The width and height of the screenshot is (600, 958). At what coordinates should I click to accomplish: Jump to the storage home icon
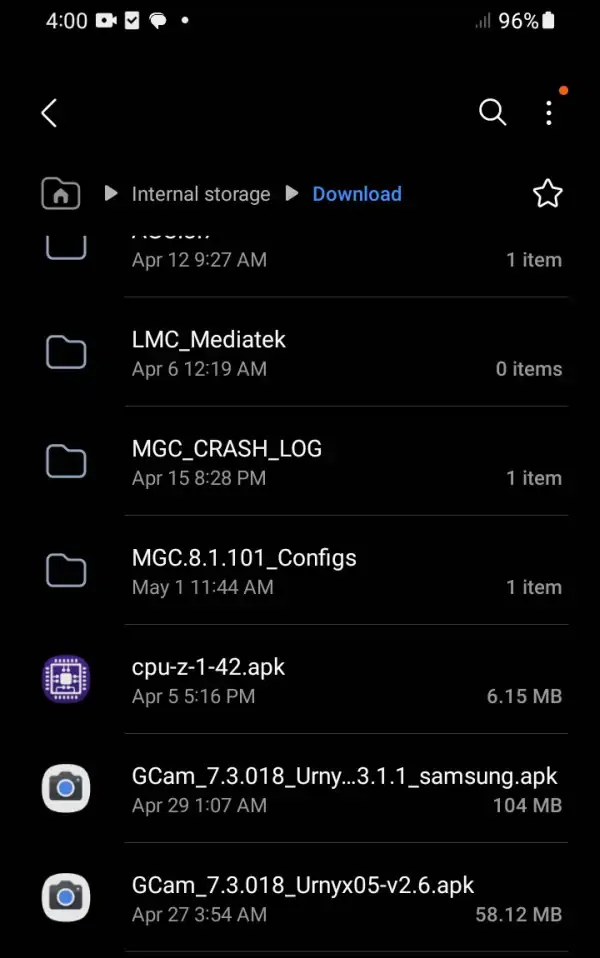click(61, 194)
